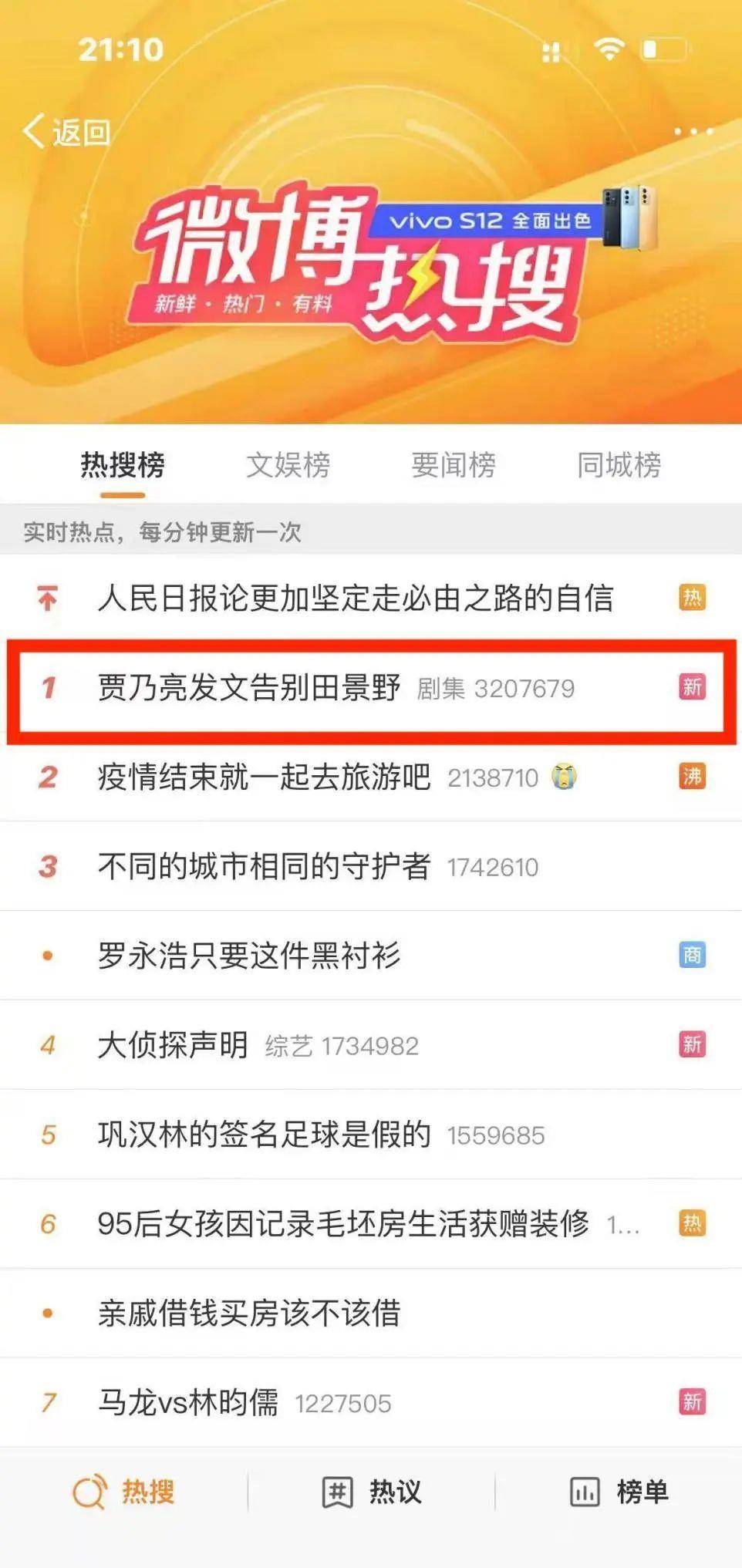The width and height of the screenshot is (742, 1568).
Task: Switch to 热议 in the bottom bar
Action: coord(371,1492)
